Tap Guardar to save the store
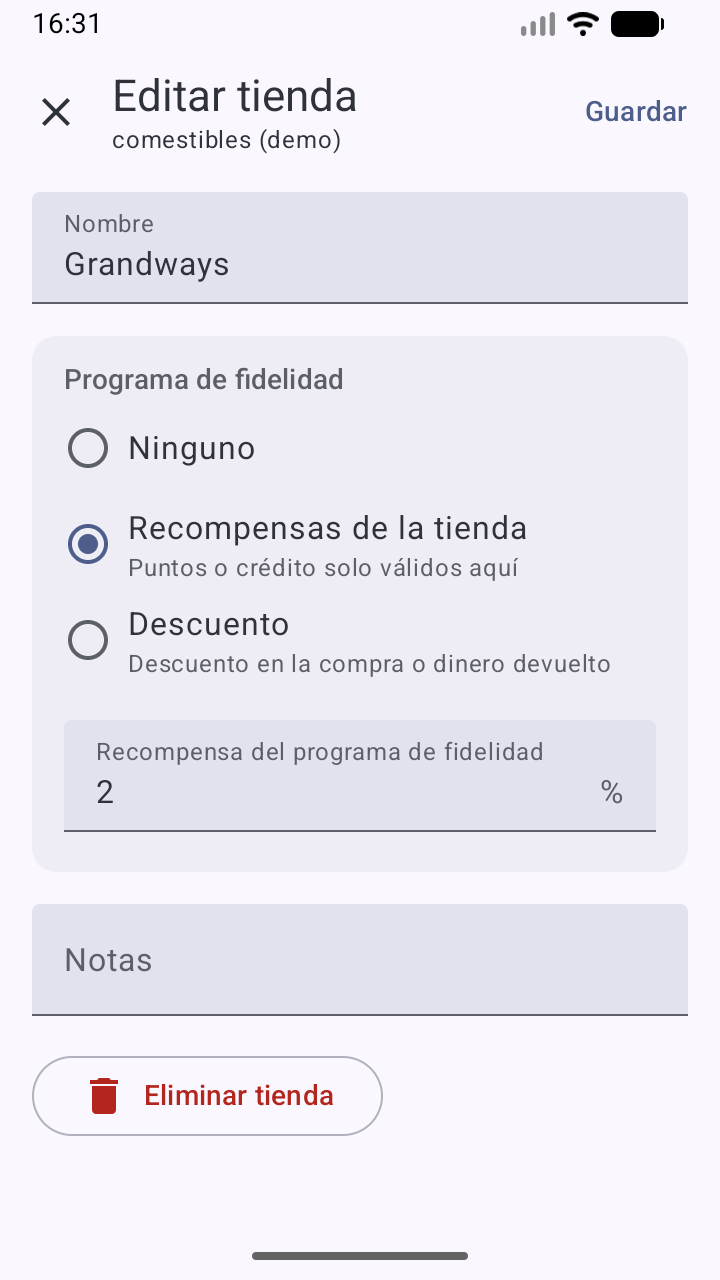Screen dimensions: 720x1280 (635, 112)
